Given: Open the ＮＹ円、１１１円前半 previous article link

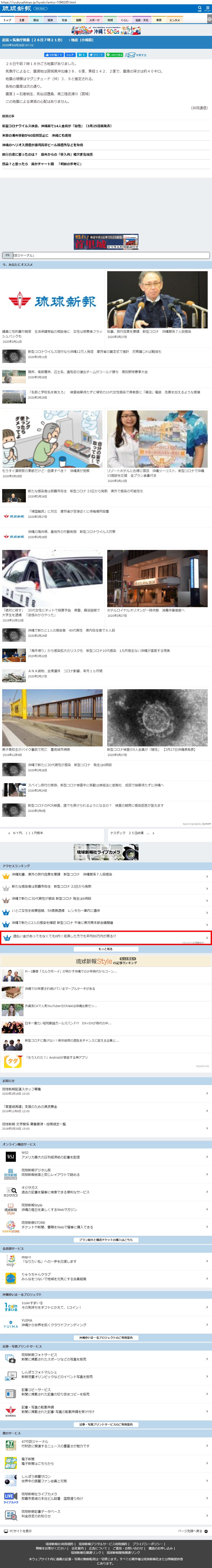Looking at the screenshot, I should (x=27, y=833).
